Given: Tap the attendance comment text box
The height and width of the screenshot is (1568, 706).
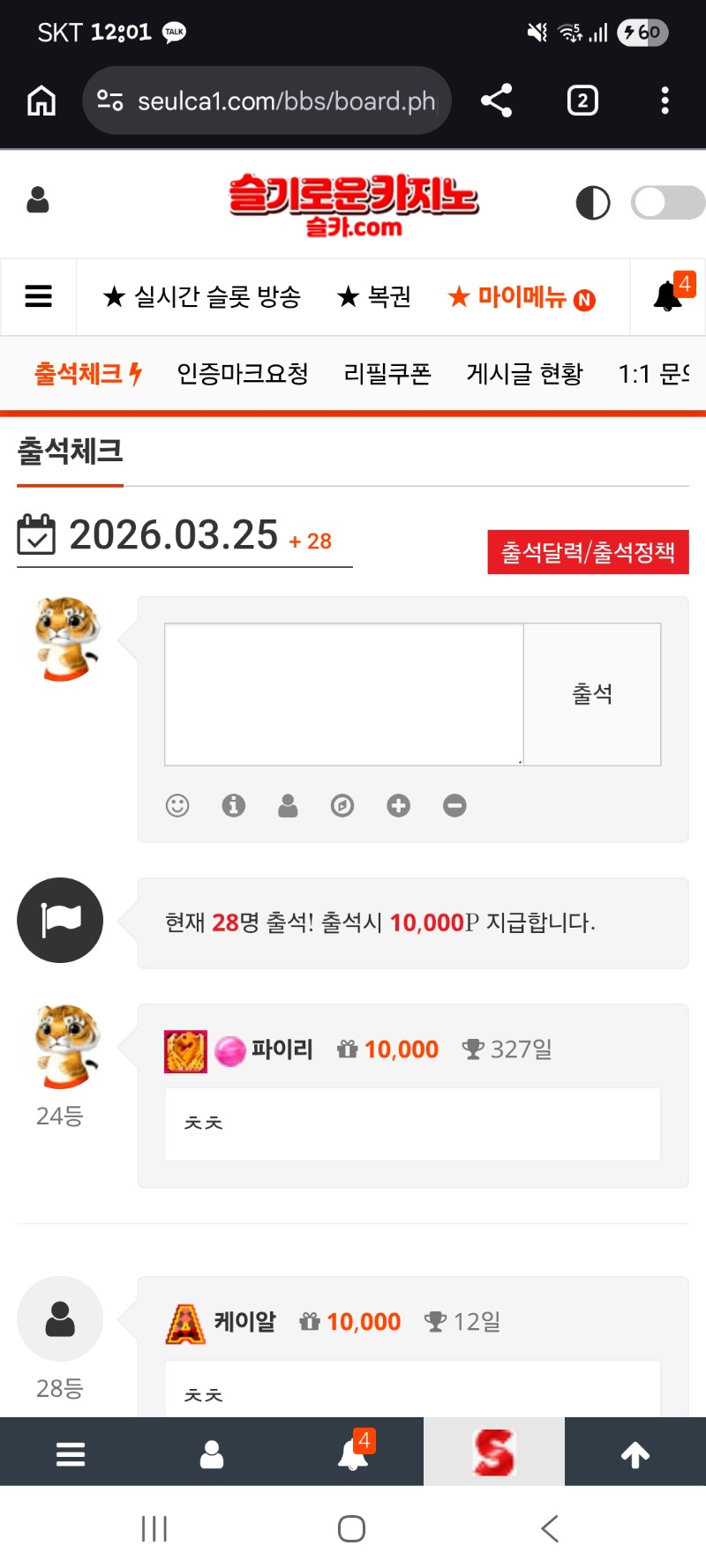Looking at the screenshot, I should coord(344,694).
